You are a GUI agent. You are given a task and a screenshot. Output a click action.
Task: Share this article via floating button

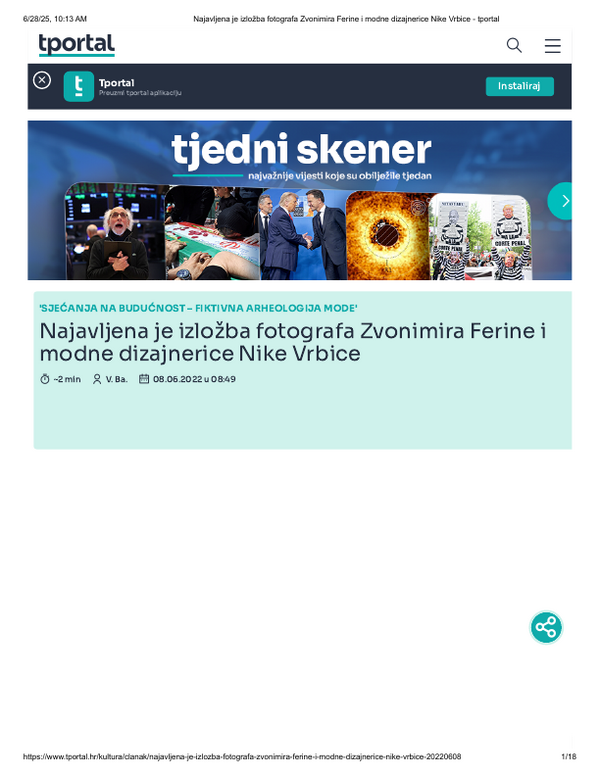(545, 627)
